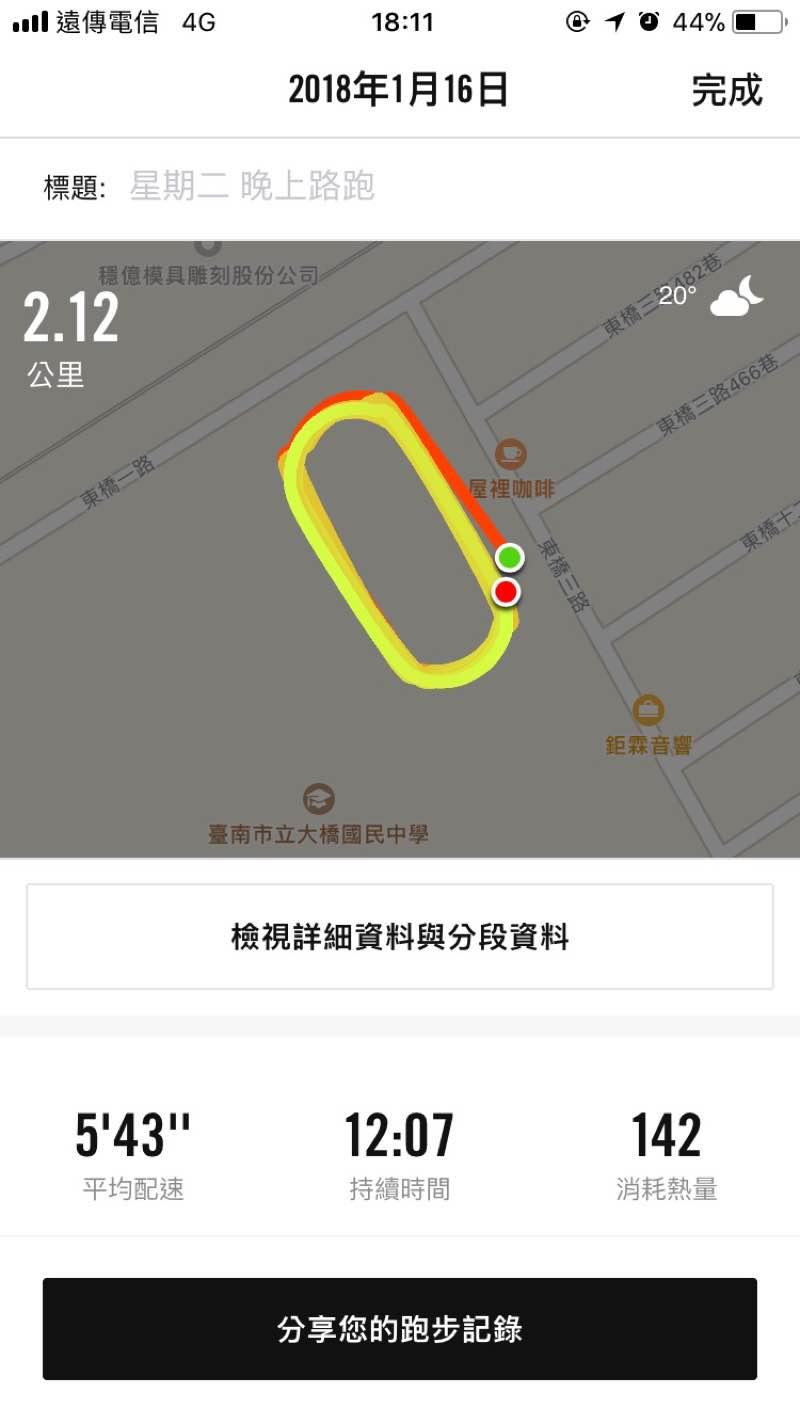Tap 分享您的跑步記錄 to share run
Viewport: 800px width, 1423px height.
click(400, 1329)
